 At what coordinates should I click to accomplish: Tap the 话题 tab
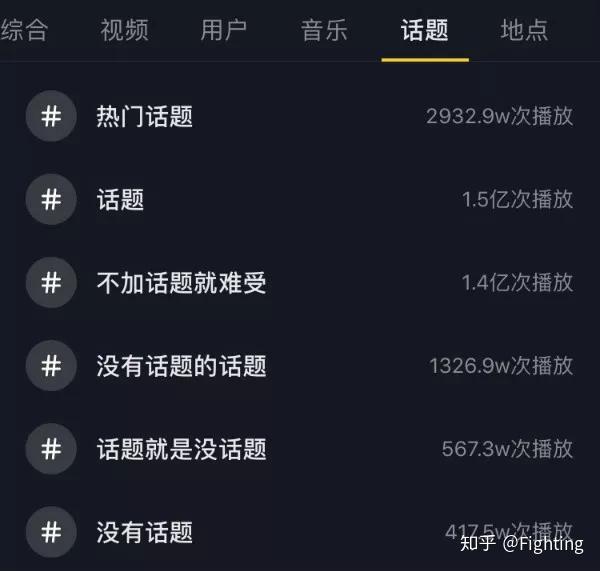(x=424, y=30)
